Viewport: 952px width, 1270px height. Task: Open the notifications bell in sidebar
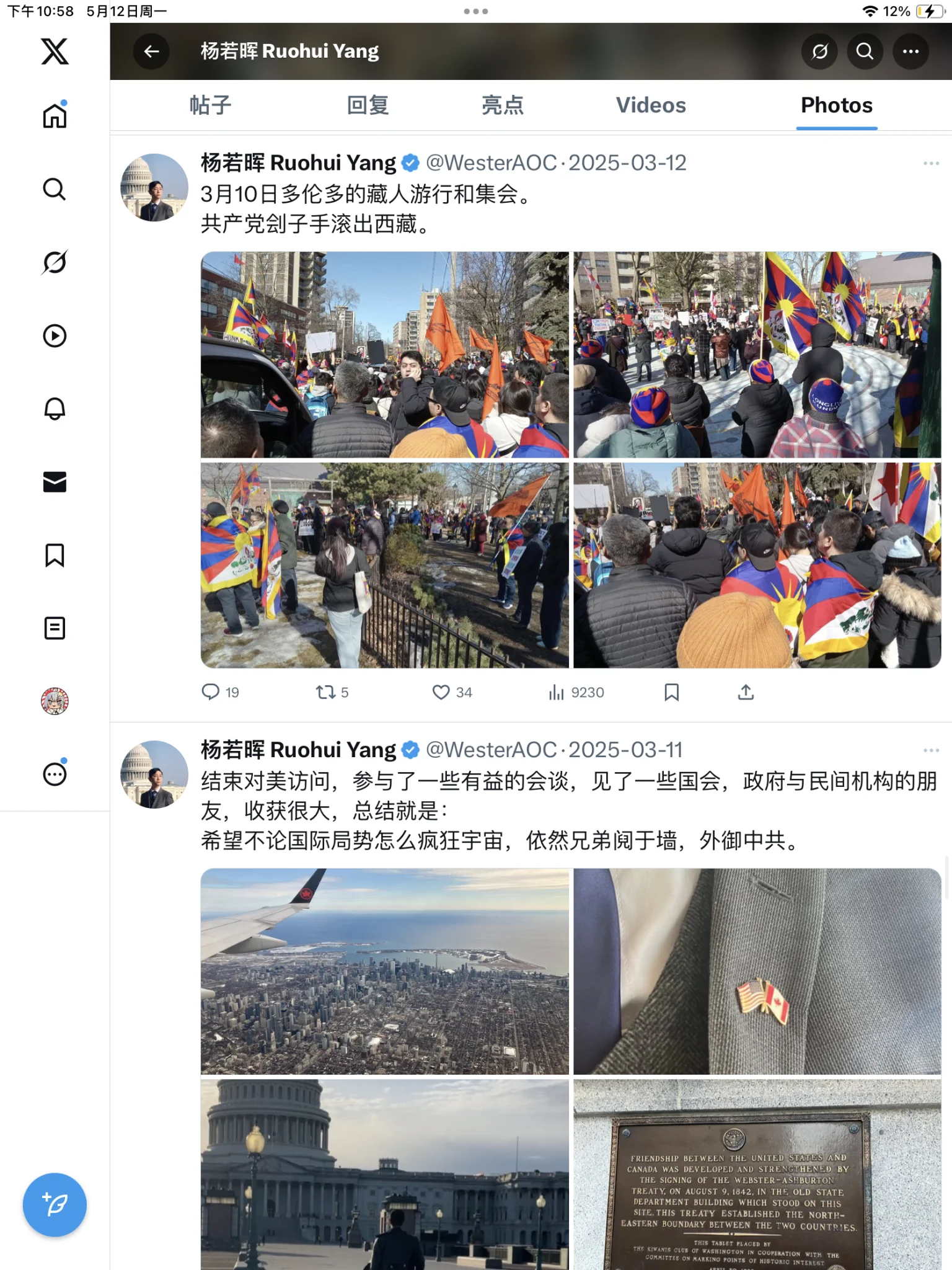pyautogui.click(x=55, y=409)
